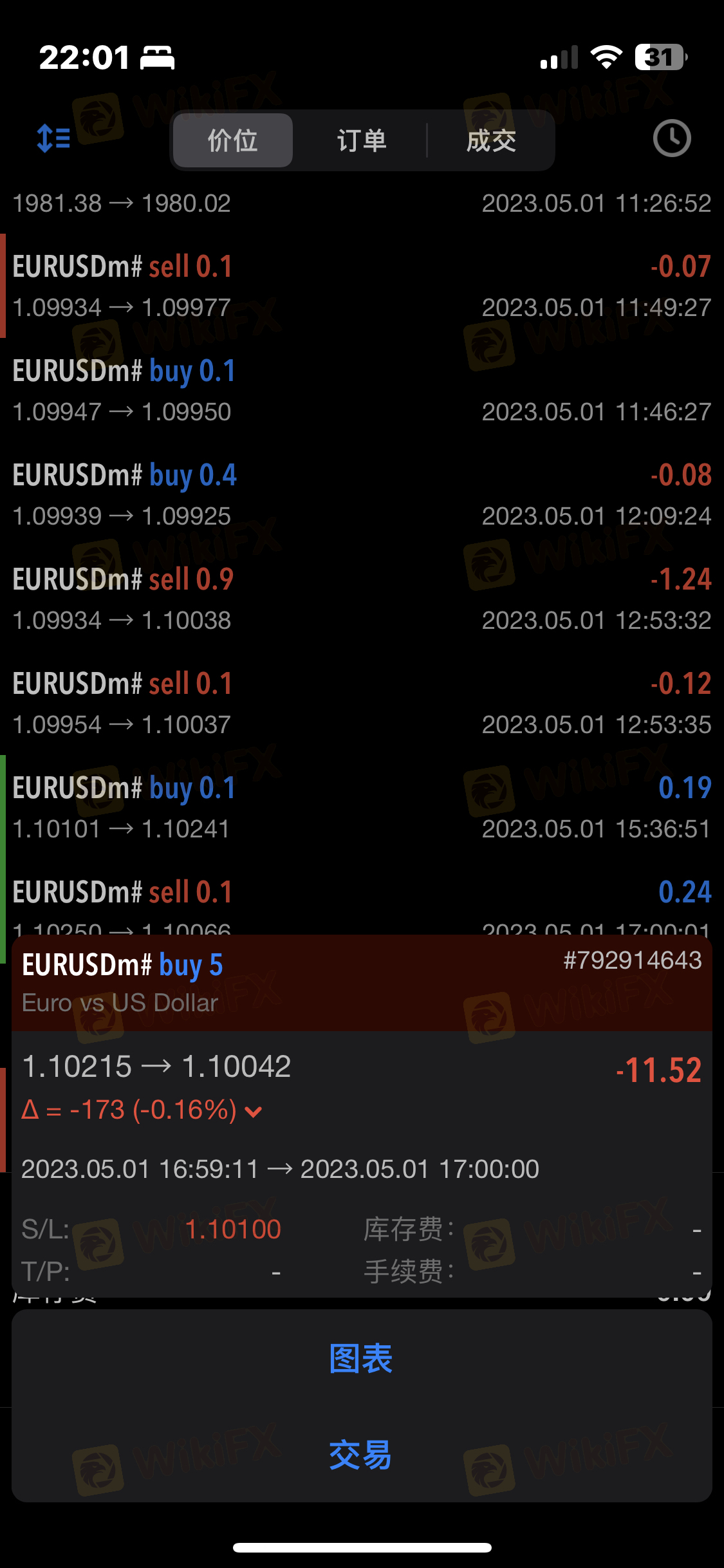Switch to the 订单 tab
The width and height of the screenshot is (724, 1568).
(362, 140)
